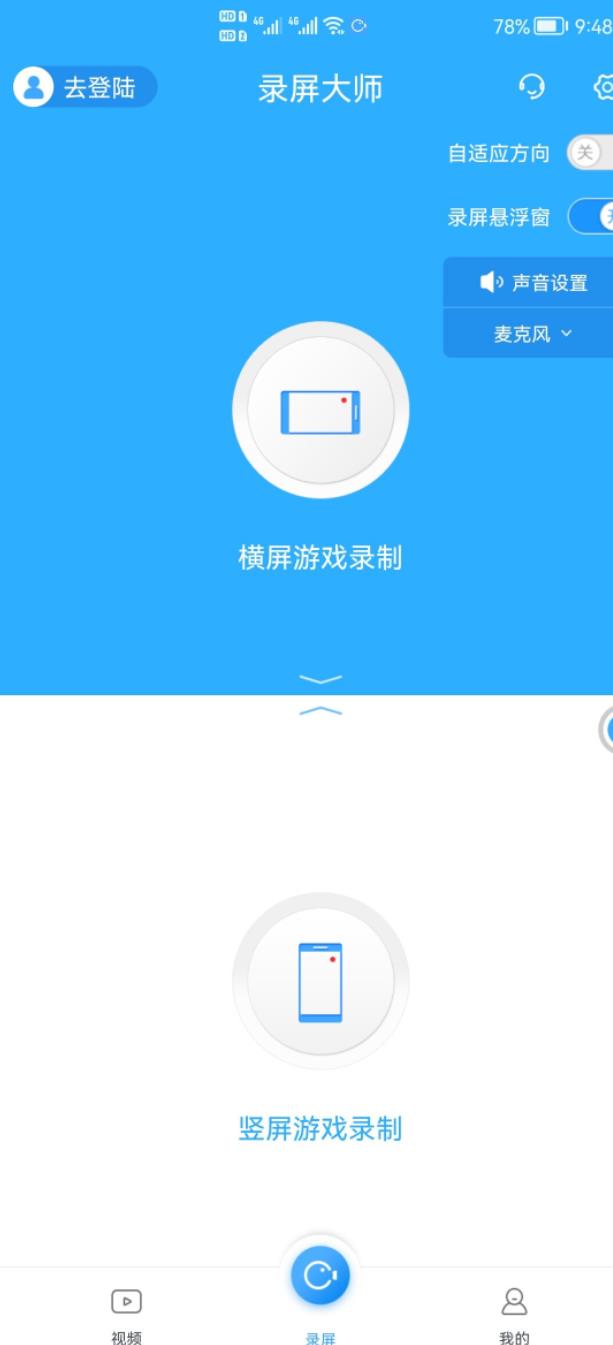Start 横屏游戏录制 landscape recording
613x1345 pixels.
(320, 411)
